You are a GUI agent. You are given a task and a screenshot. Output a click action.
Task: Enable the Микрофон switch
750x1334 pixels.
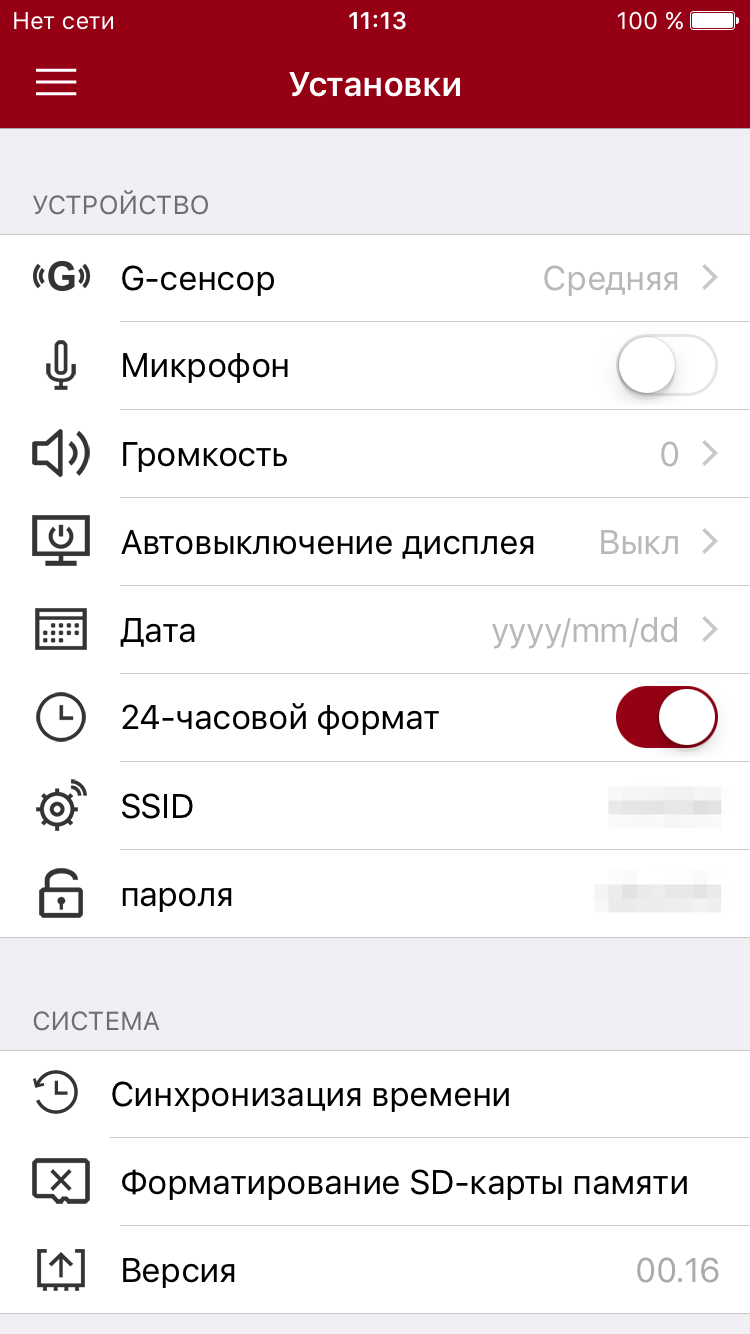tap(667, 366)
